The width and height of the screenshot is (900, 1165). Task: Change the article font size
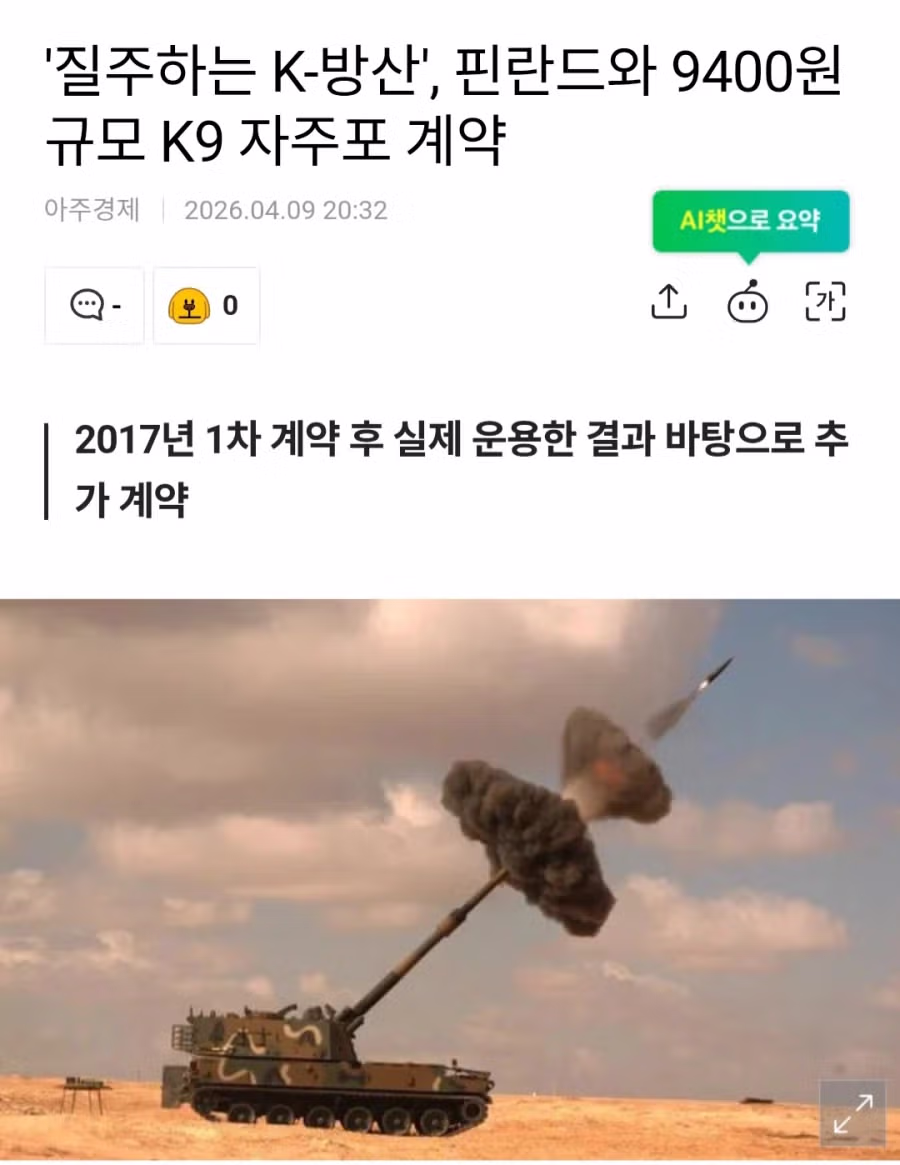[x=826, y=301]
